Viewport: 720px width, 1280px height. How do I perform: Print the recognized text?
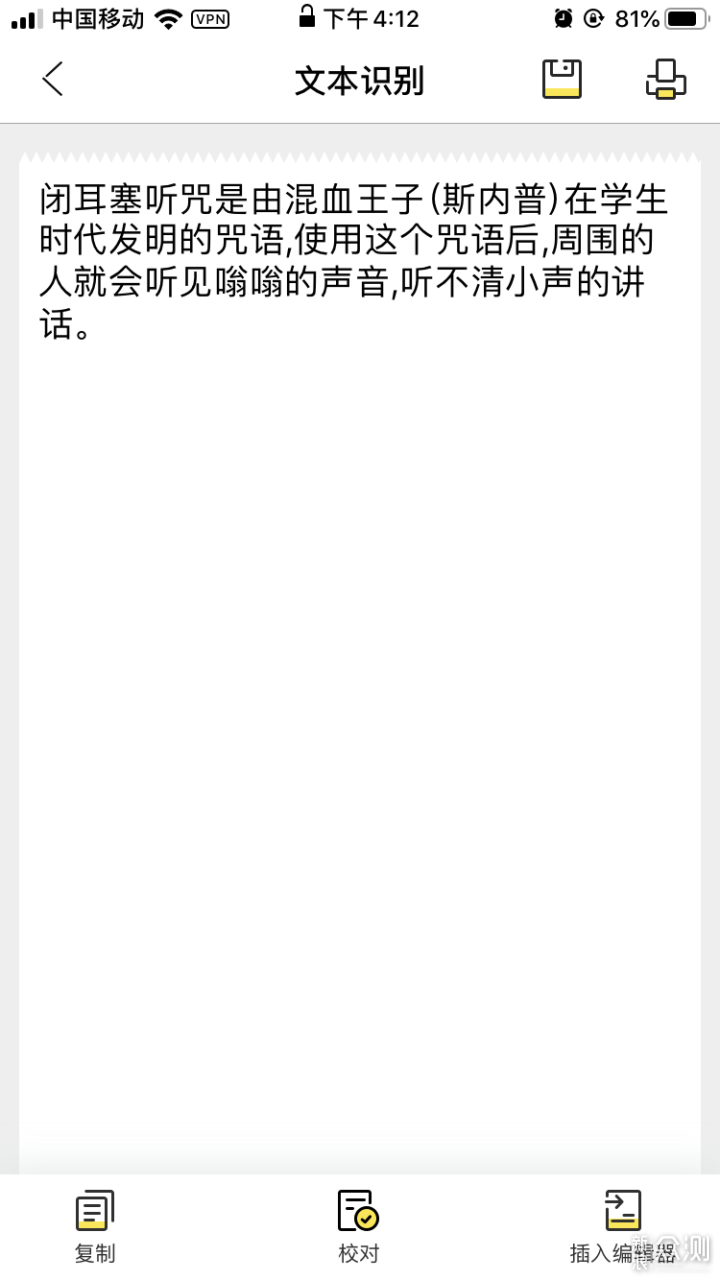click(x=666, y=79)
